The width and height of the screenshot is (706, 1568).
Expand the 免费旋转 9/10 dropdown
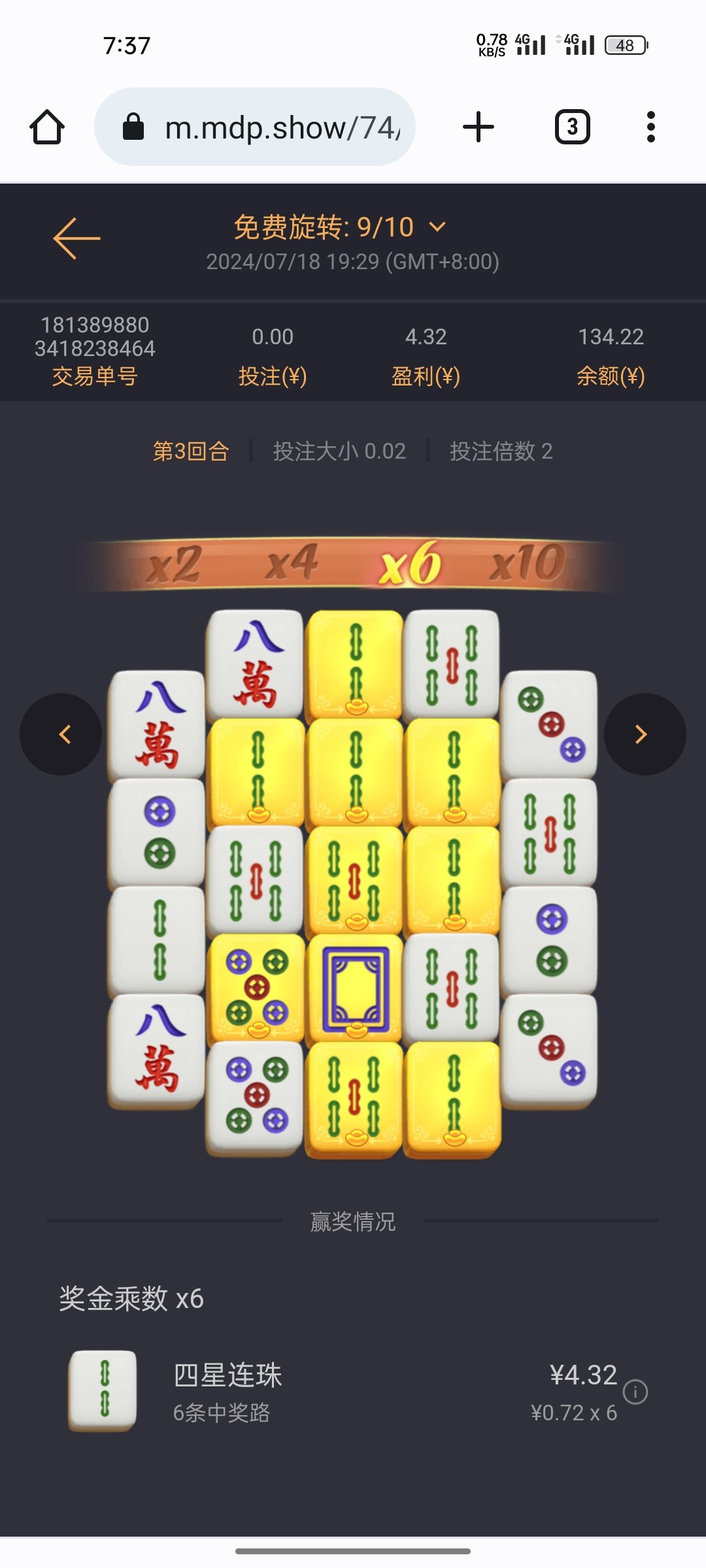pos(437,227)
